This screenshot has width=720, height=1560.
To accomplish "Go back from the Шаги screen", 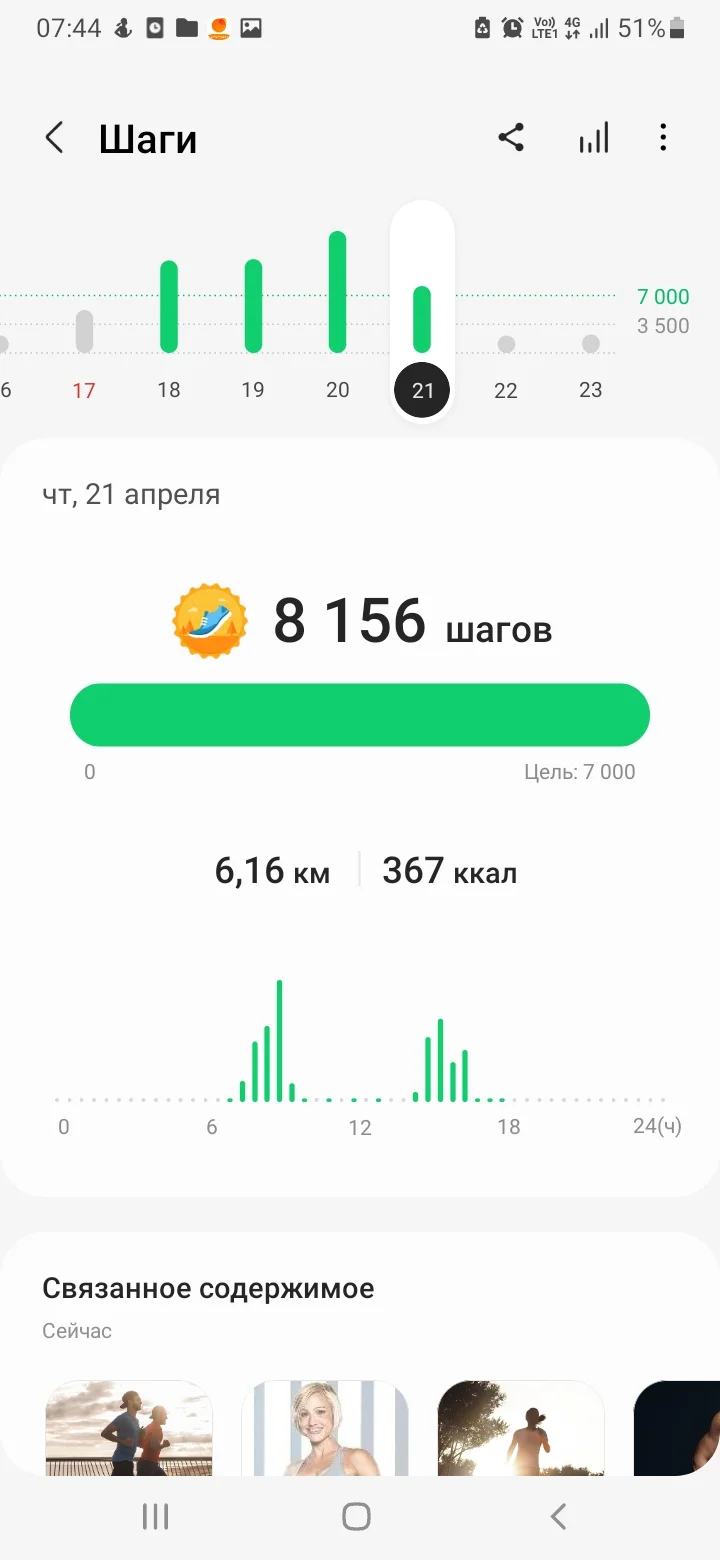I will click(55, 138).
